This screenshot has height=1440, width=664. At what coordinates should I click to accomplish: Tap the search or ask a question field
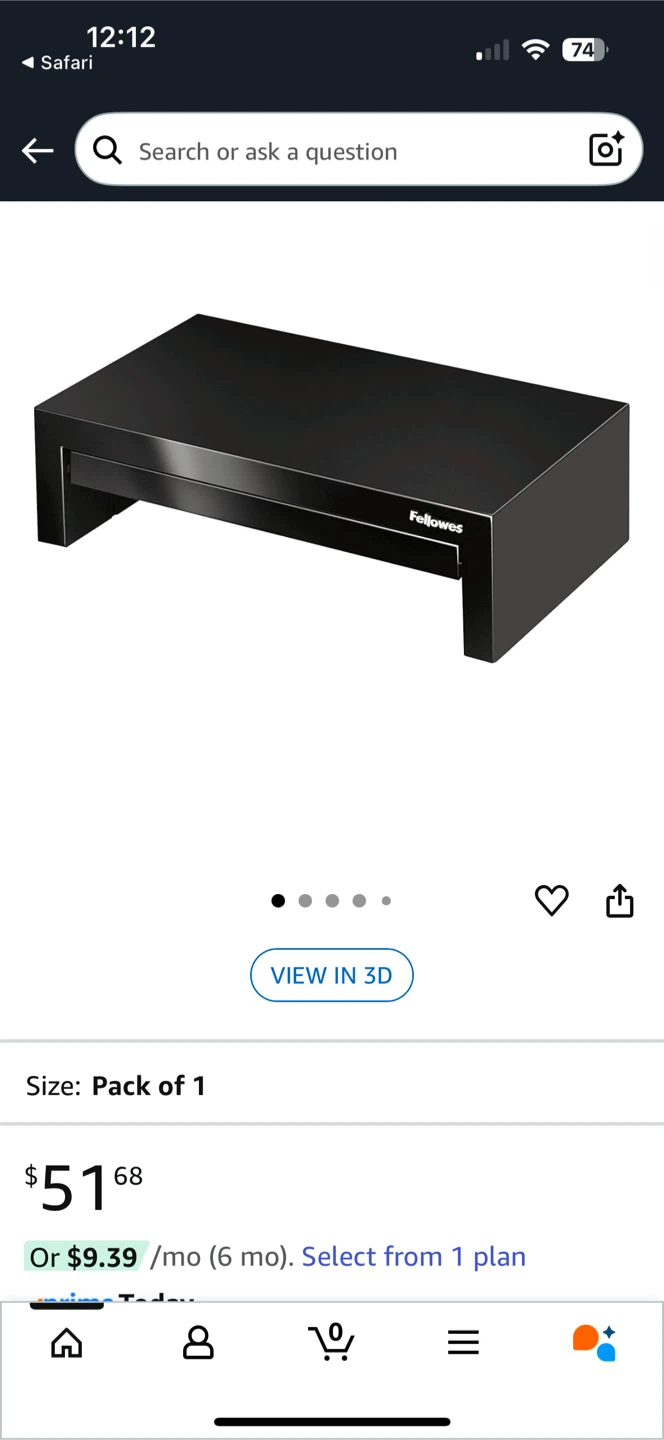coord(340,151)
